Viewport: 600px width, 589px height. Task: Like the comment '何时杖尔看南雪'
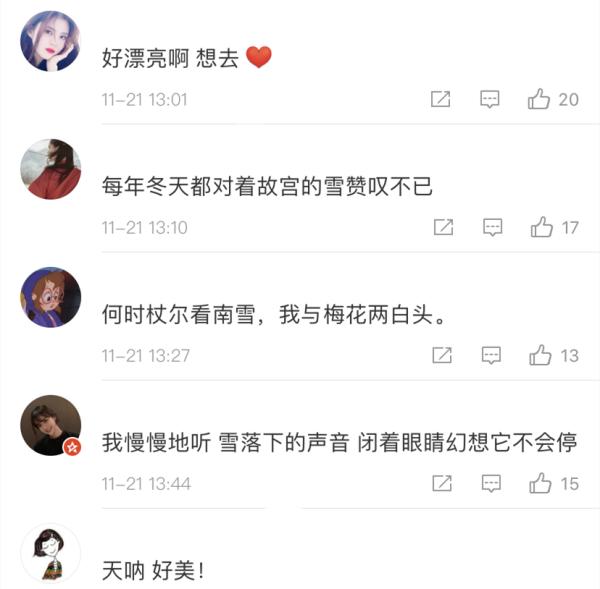541,355
